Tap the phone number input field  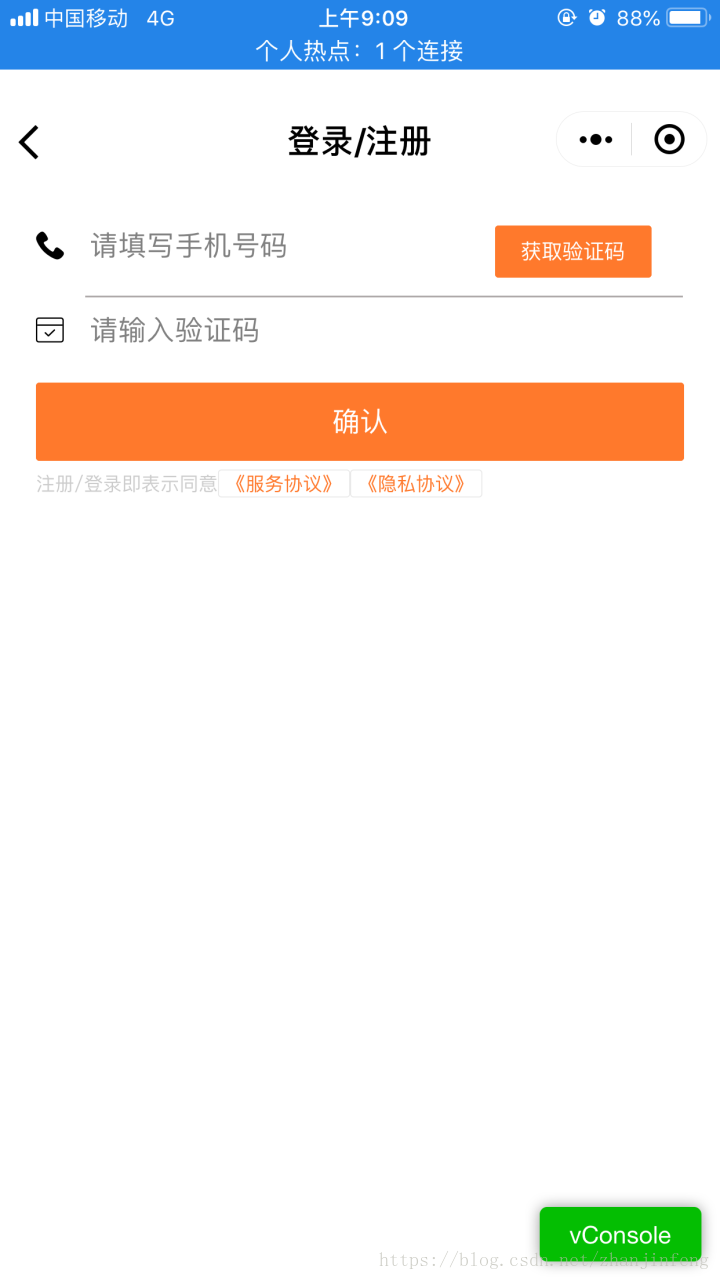click(x=280, y=246)
